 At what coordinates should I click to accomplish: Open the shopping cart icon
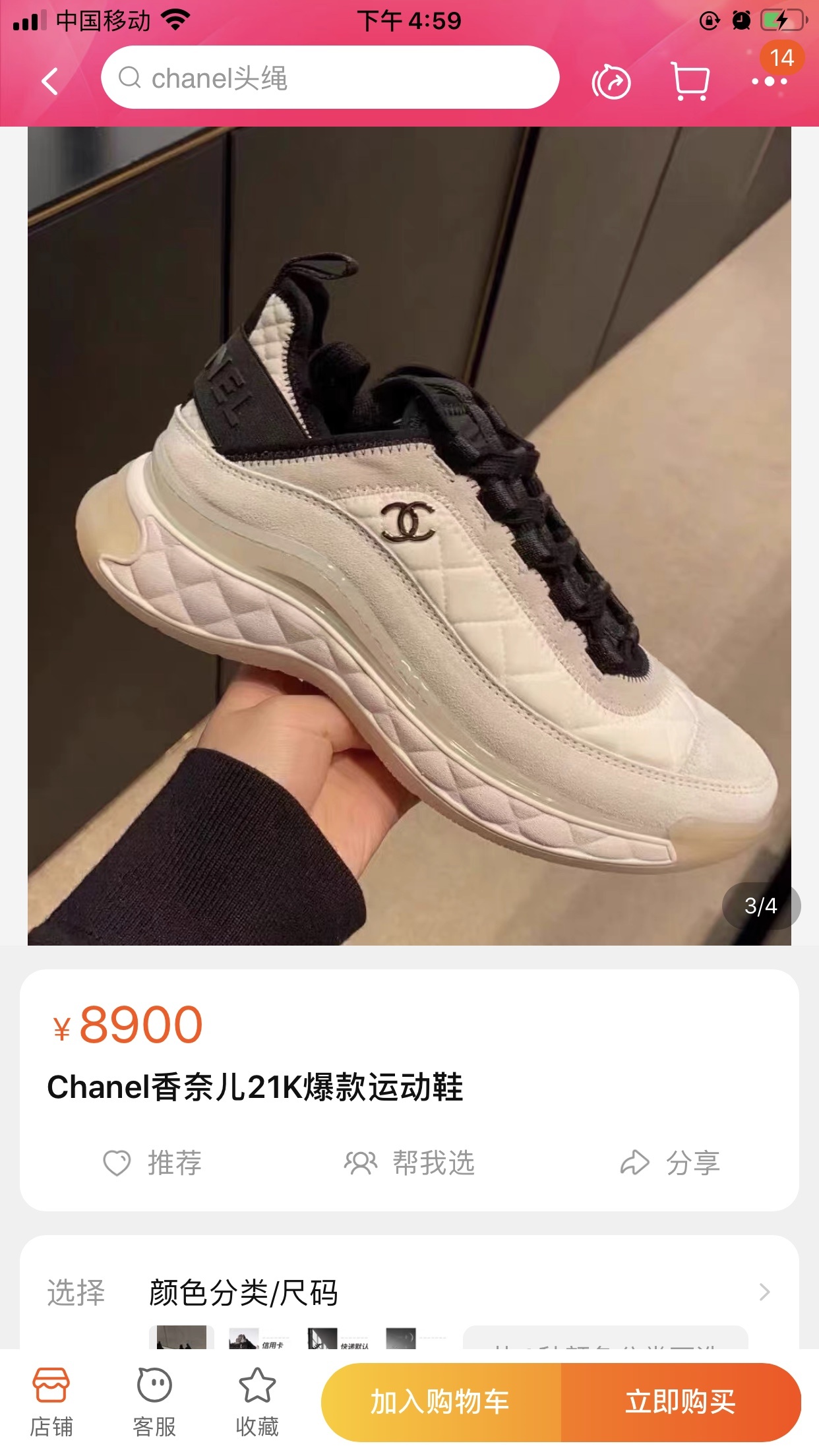690,81
